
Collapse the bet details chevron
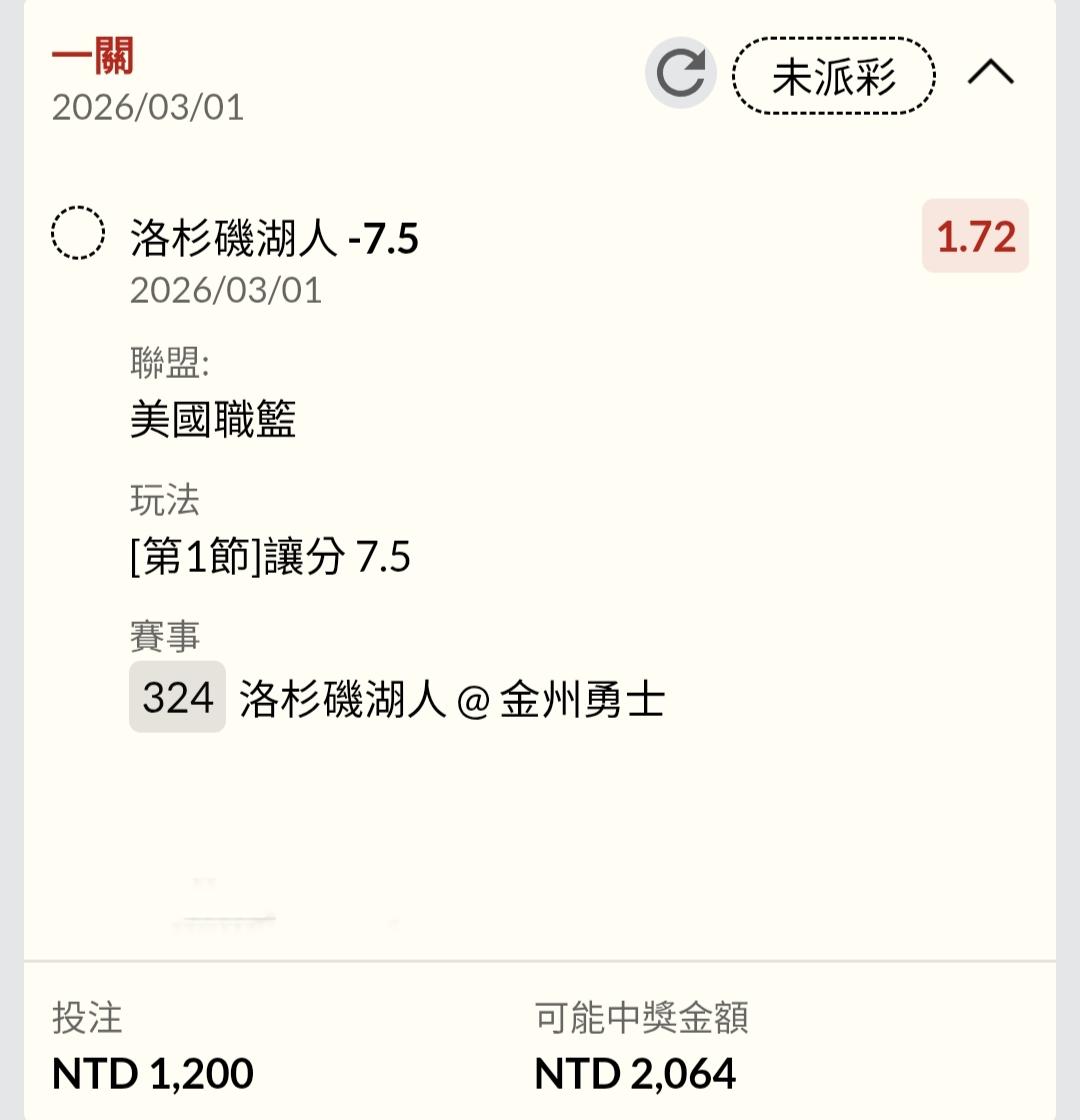[x=990, y=74]
